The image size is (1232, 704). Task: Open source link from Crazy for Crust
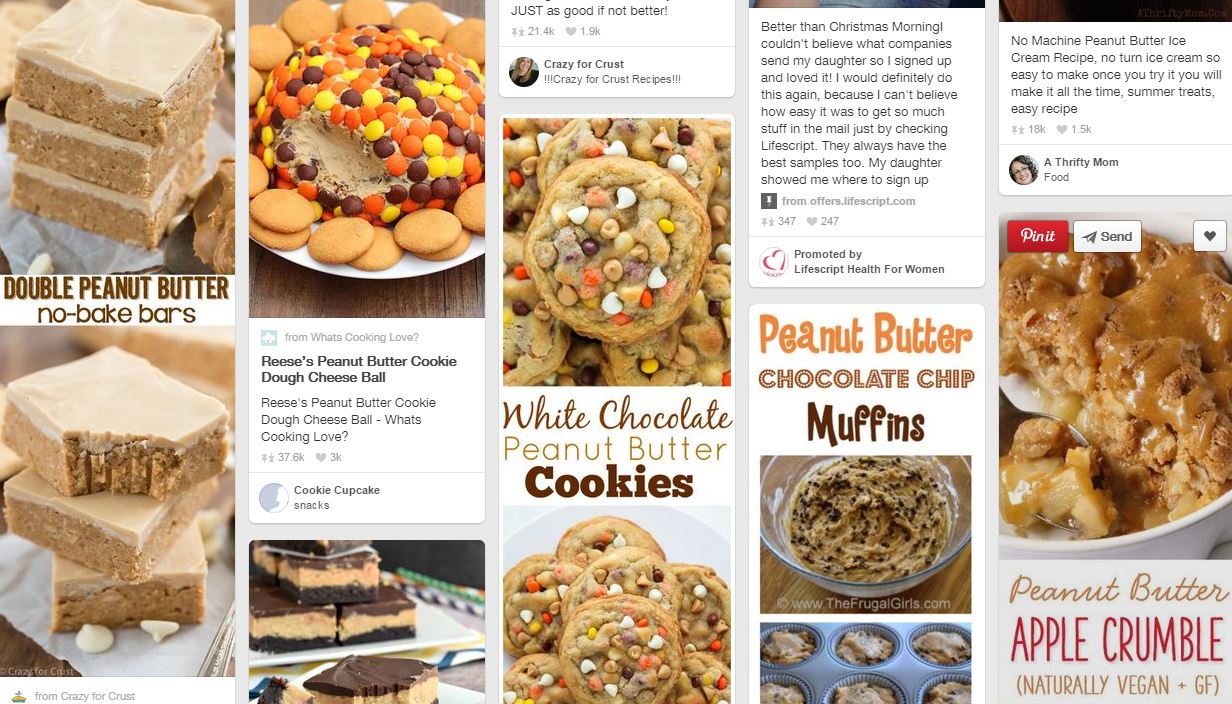(84, 696)
